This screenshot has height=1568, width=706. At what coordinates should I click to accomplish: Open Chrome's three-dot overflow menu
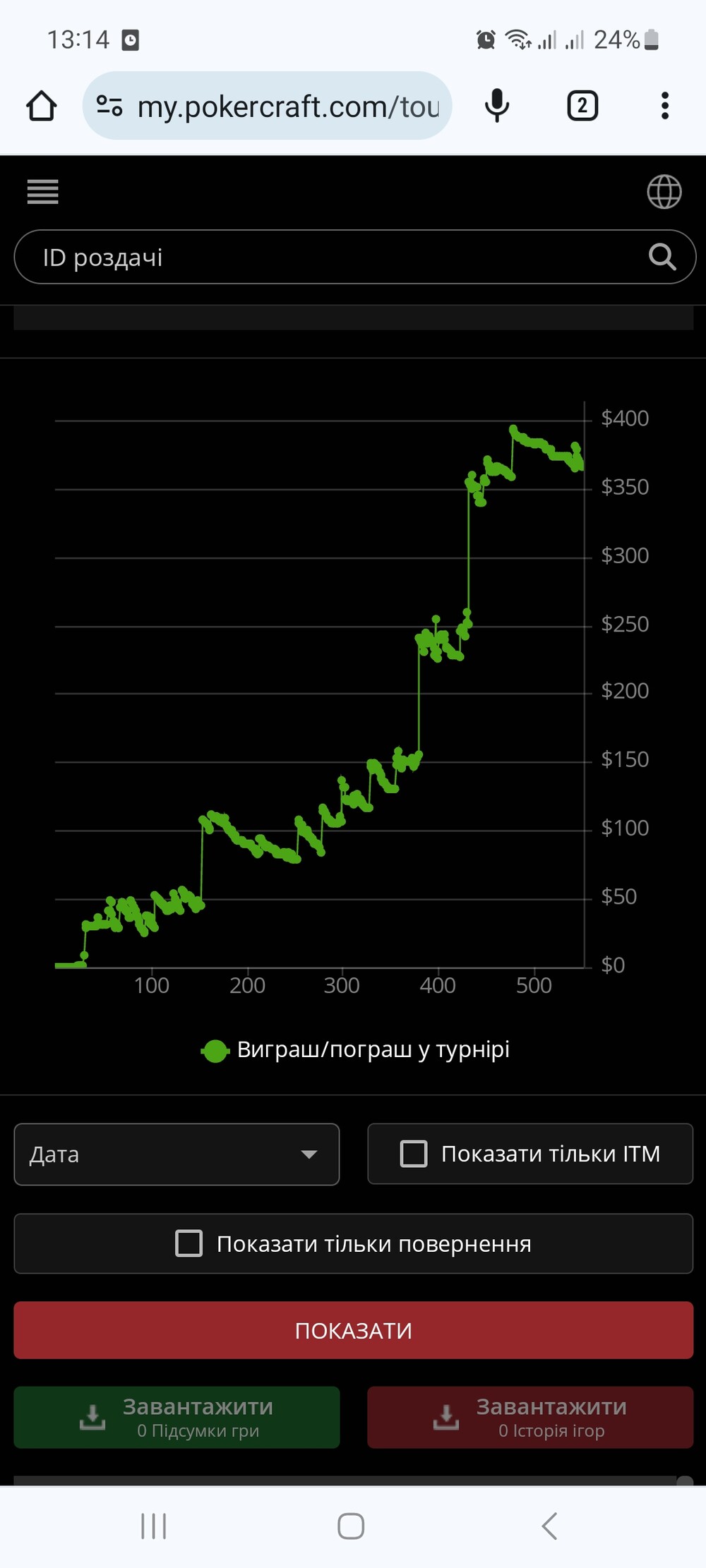[x=664, y=107]
